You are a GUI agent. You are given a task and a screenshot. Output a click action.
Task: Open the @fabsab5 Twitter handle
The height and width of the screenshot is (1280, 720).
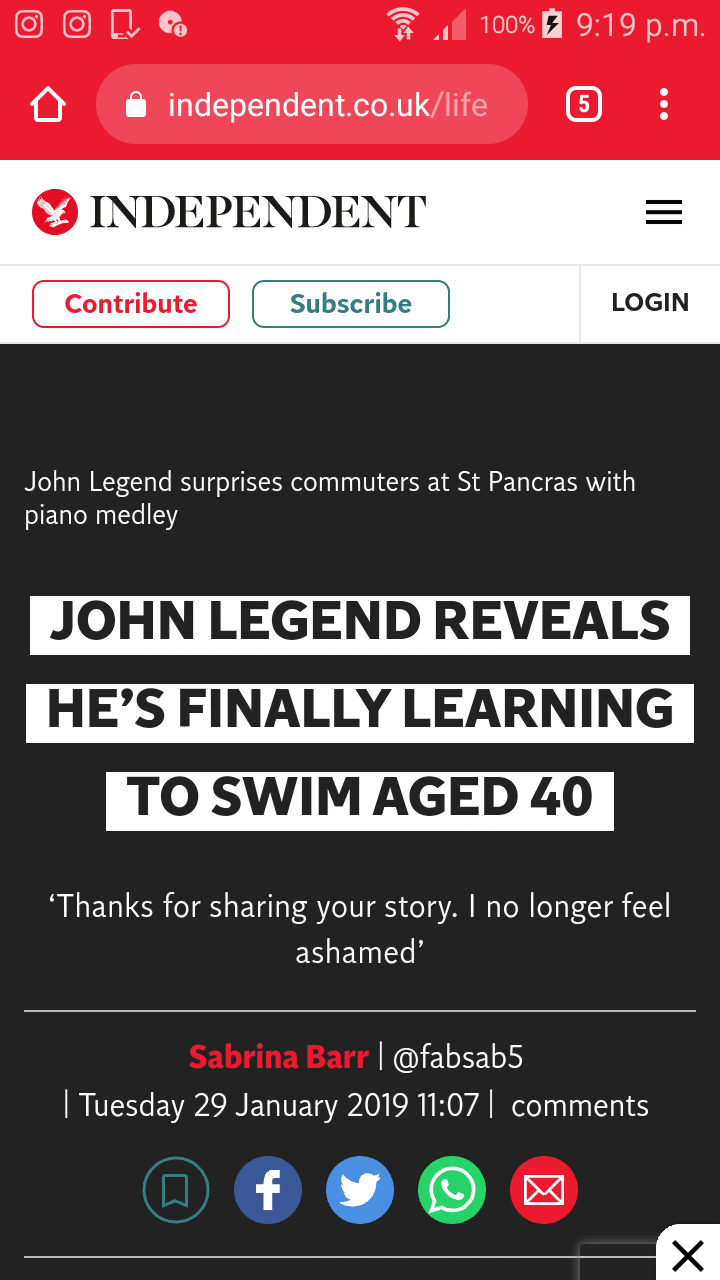458,1057
